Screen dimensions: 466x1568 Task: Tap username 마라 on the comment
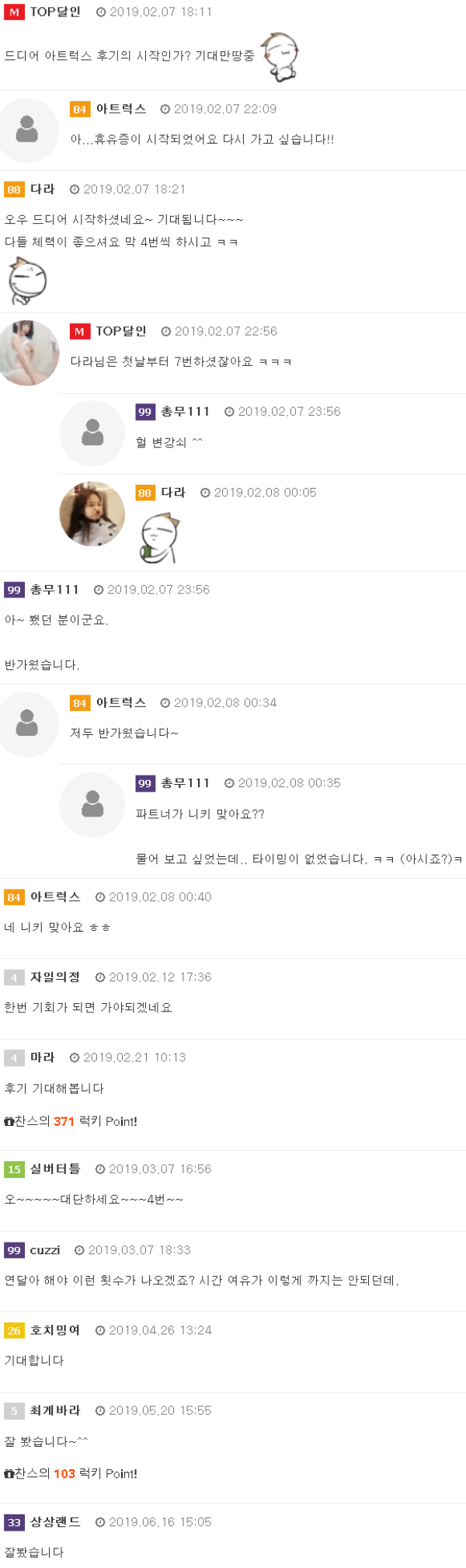42,1057
